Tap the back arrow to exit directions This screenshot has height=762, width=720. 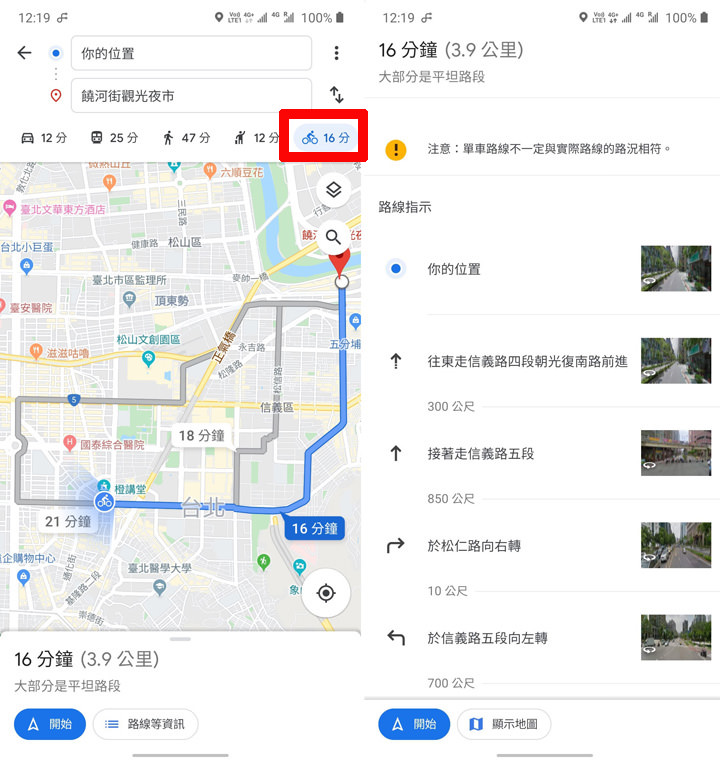(24, 53)
